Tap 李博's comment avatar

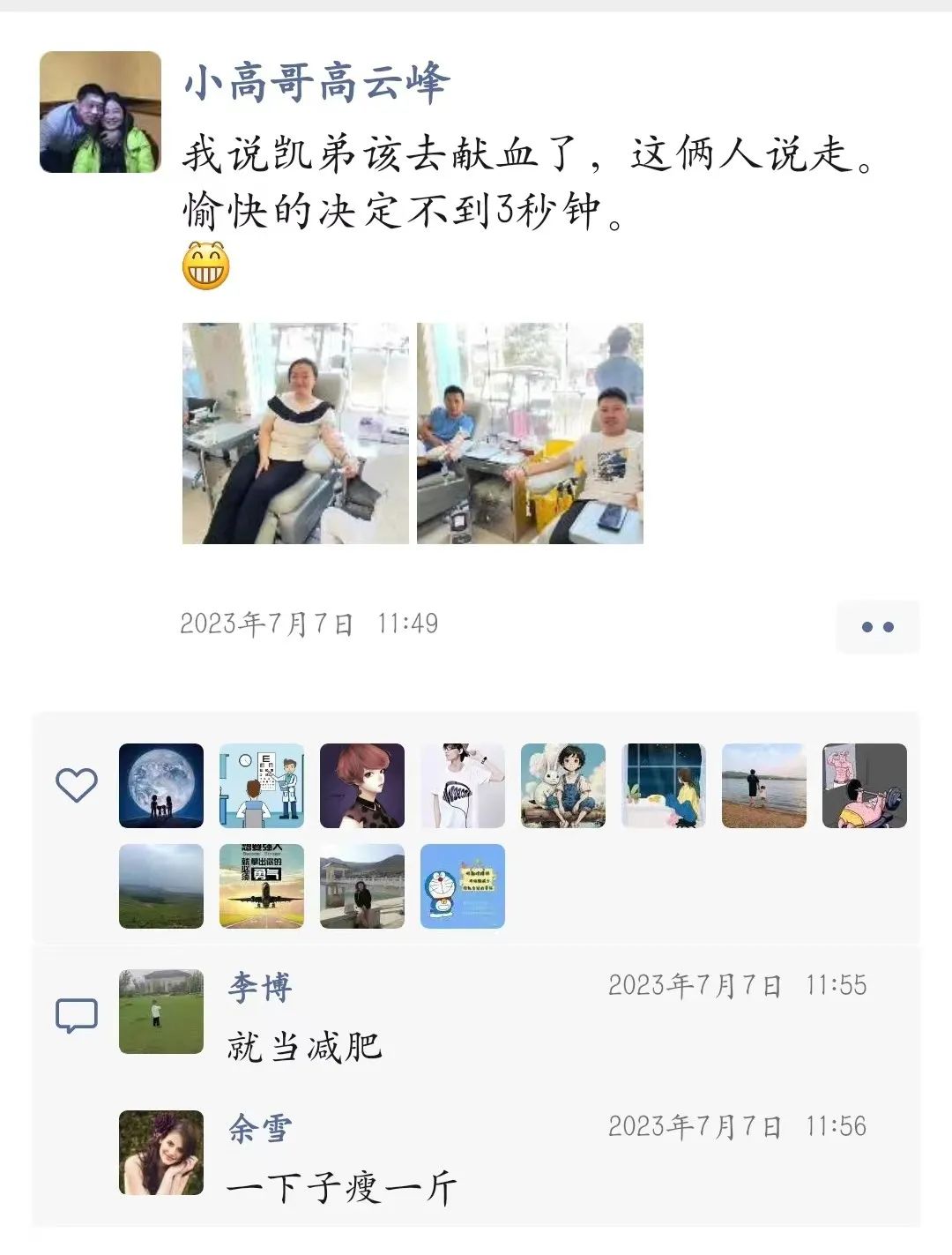(161, 1012)
